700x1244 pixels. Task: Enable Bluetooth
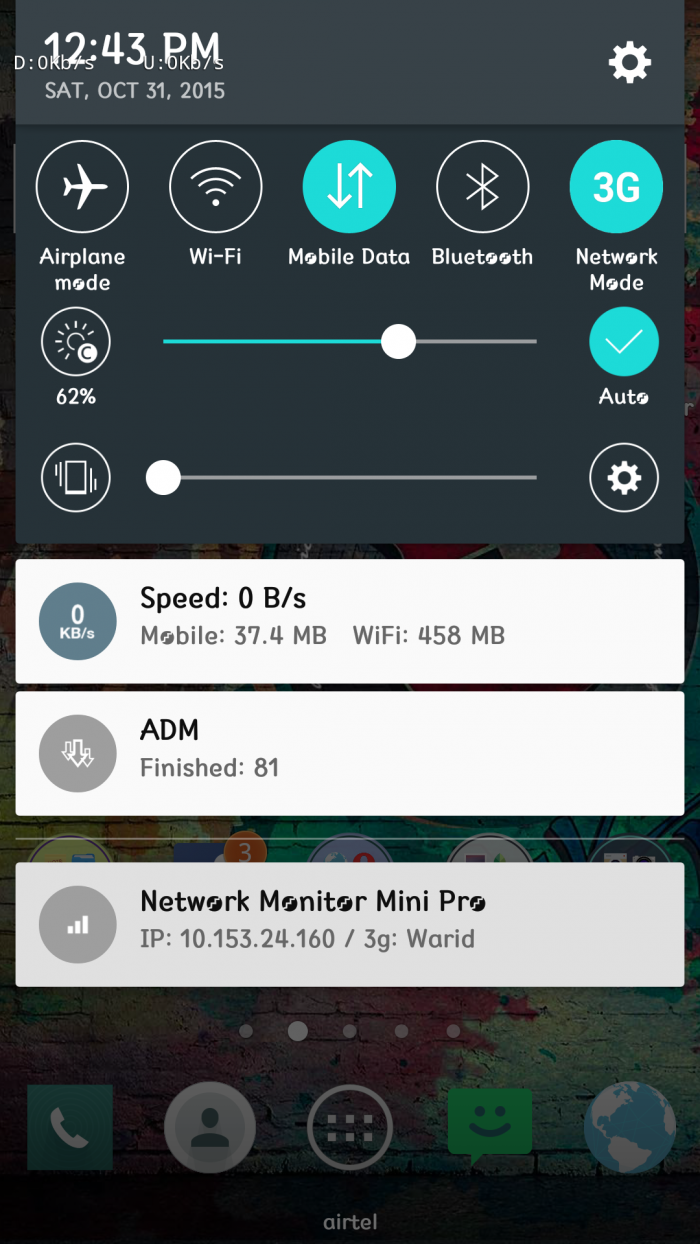point(483,187)
